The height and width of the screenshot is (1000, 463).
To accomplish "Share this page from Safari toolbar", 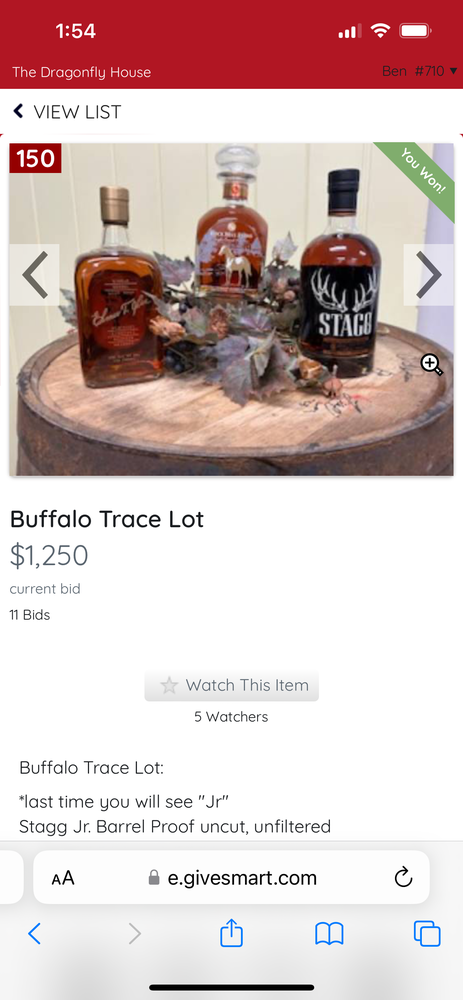I will coord(232,934).
